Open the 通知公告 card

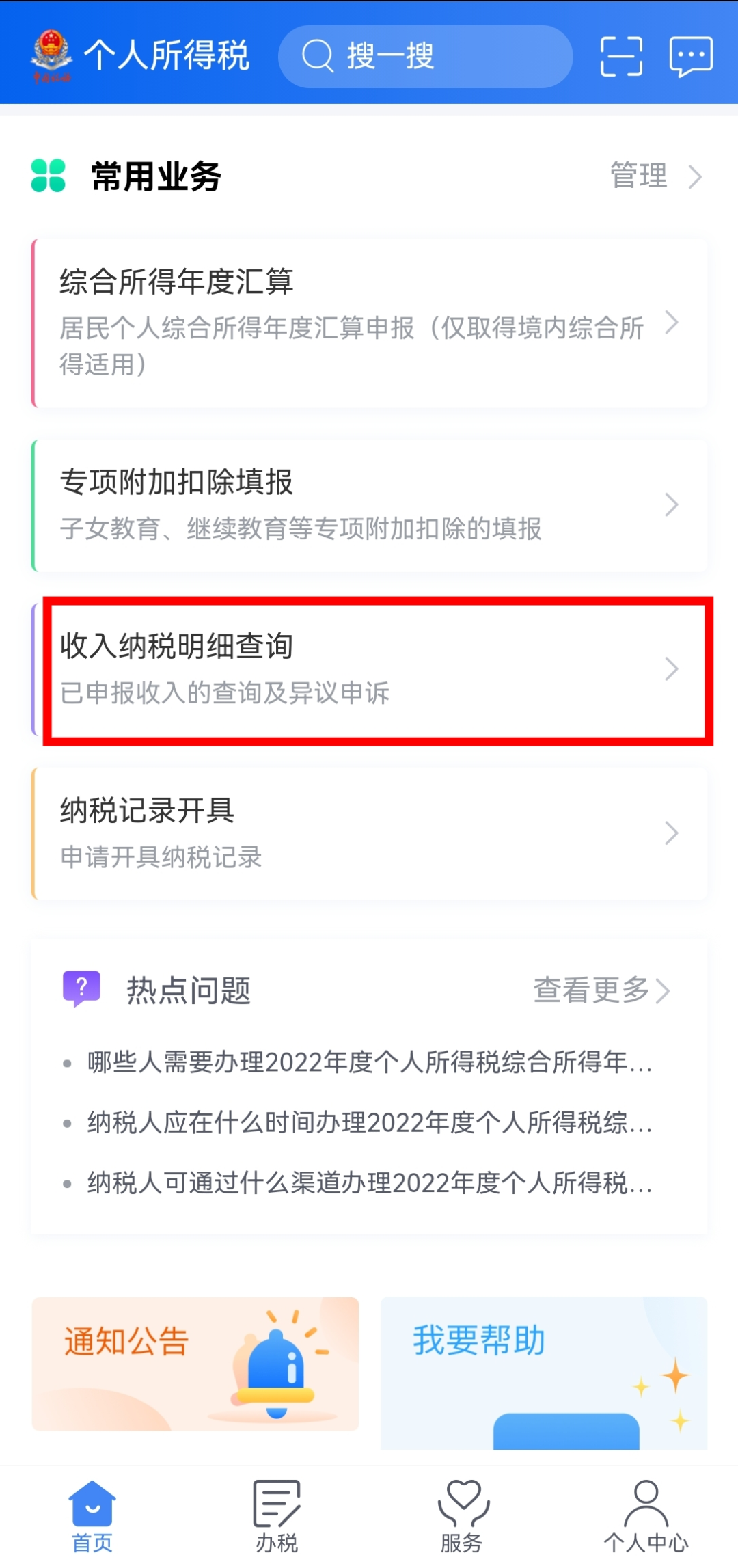pyautogui.click(x=195, y=1364)
